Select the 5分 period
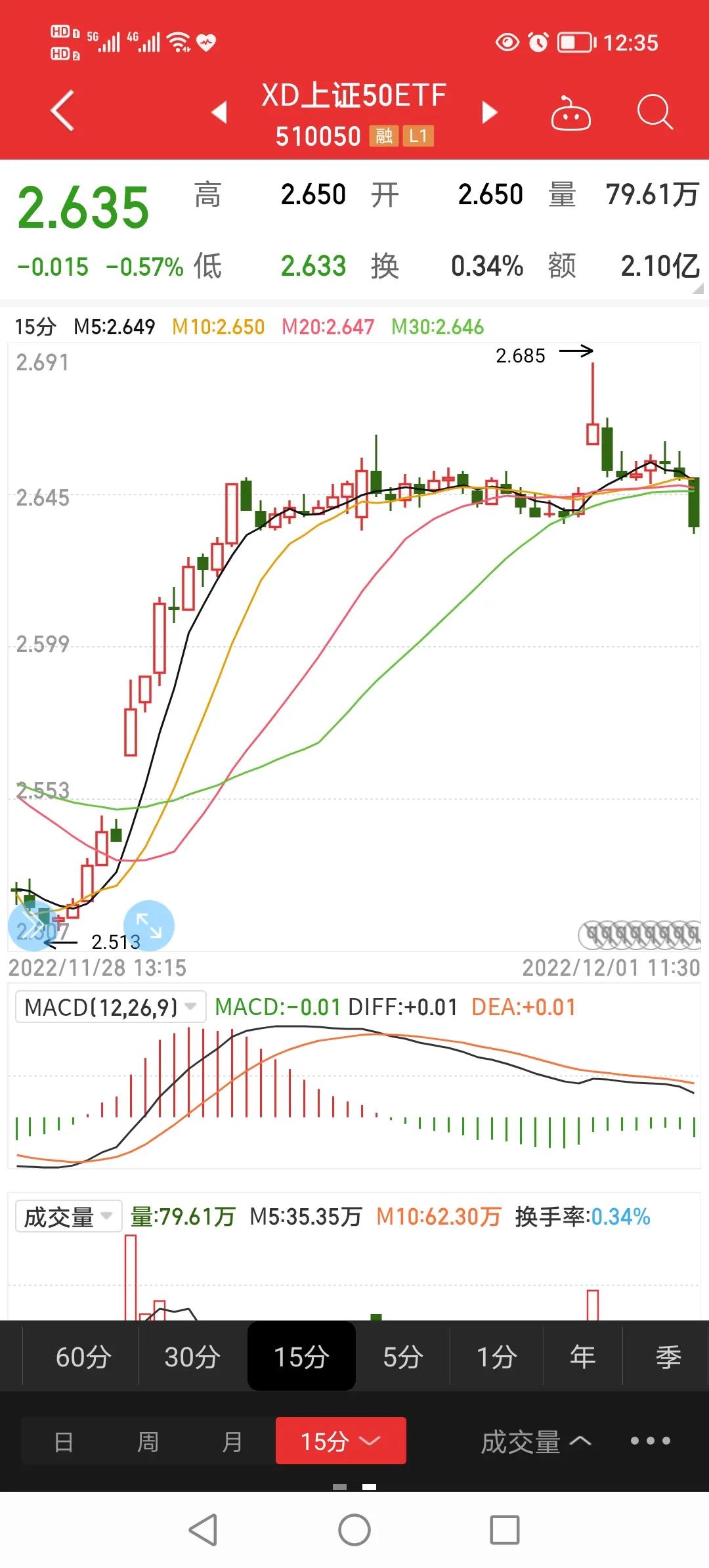The width and height of the screenshot is (709, 1568). coord(402,1357)
